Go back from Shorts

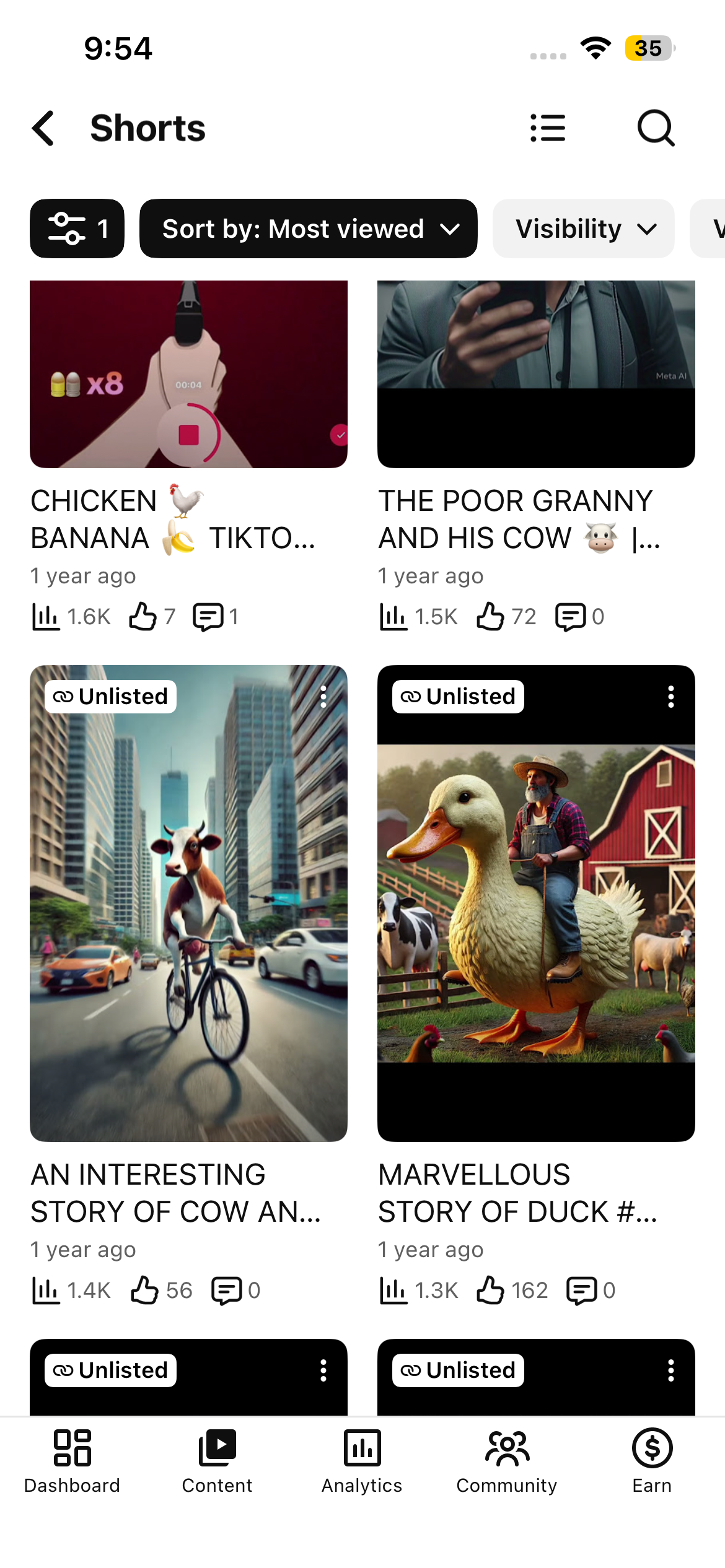point(43,128)
